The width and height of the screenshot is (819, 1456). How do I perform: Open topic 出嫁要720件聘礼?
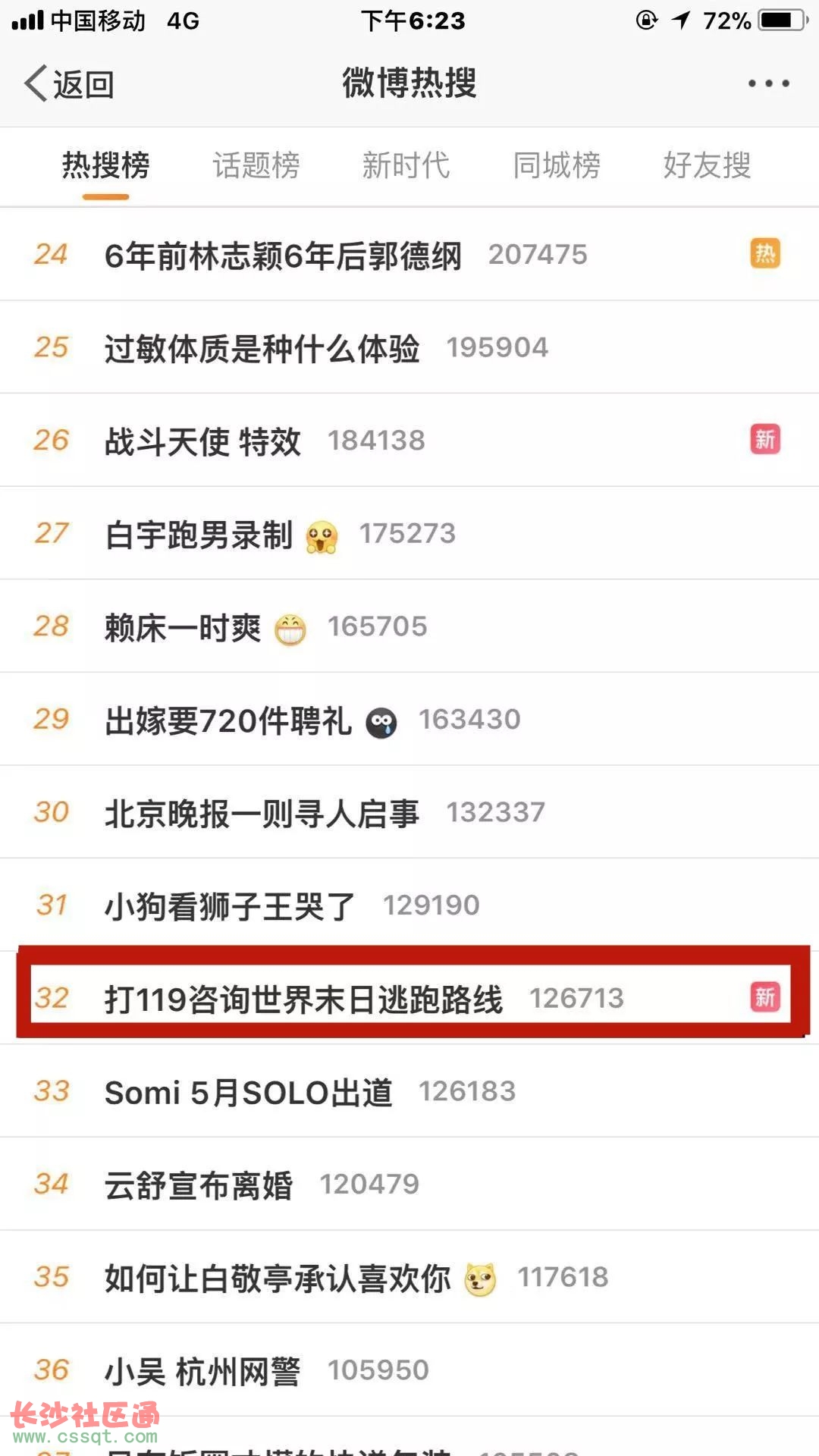click(409, 719)
